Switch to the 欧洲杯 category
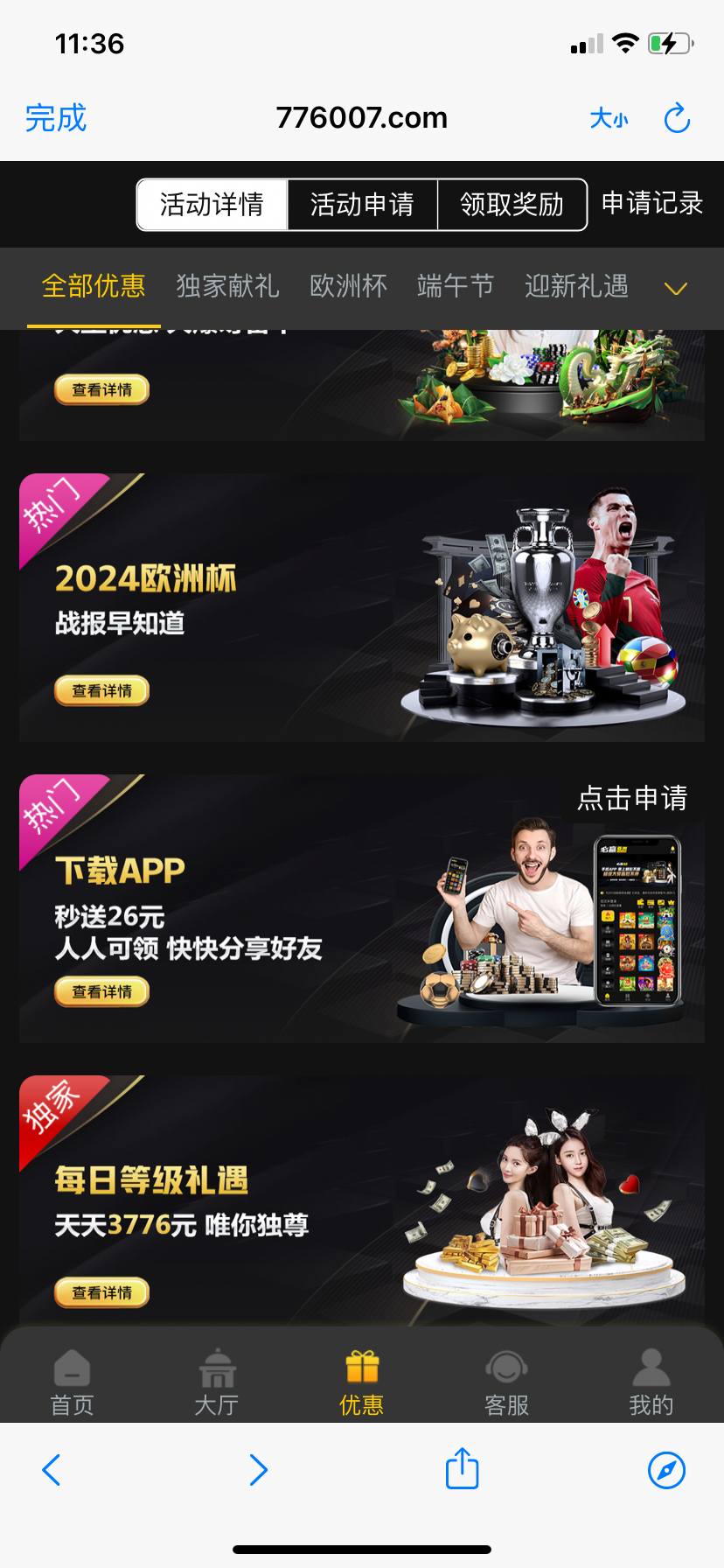 pyautogui.click(x=348, y=286)
